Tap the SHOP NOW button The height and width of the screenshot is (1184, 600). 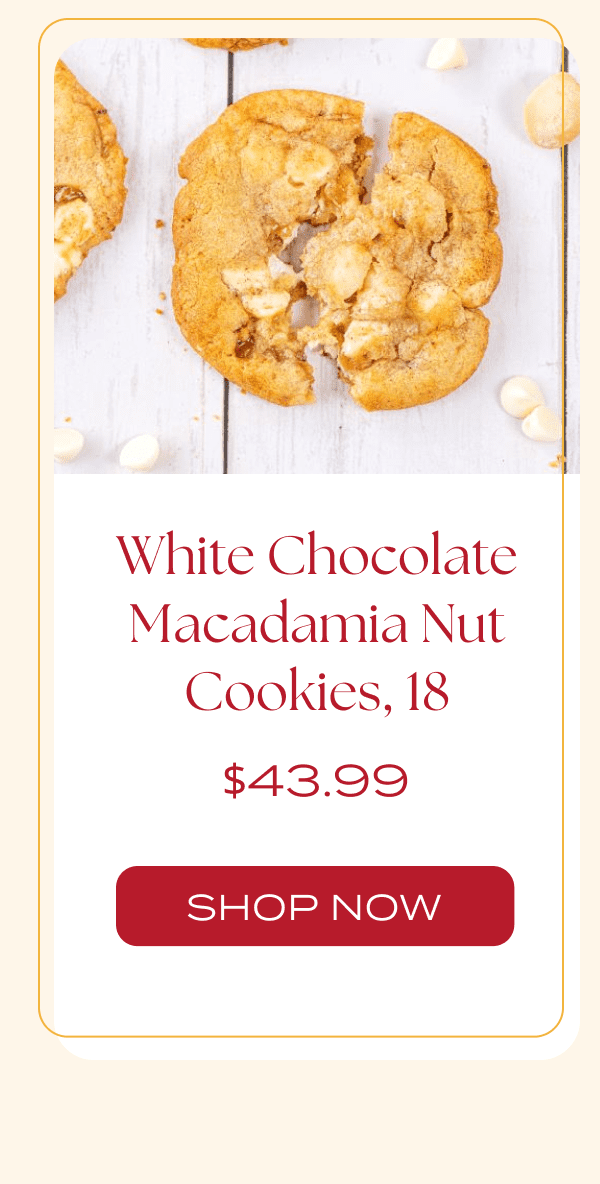click(x=314, y=906)
